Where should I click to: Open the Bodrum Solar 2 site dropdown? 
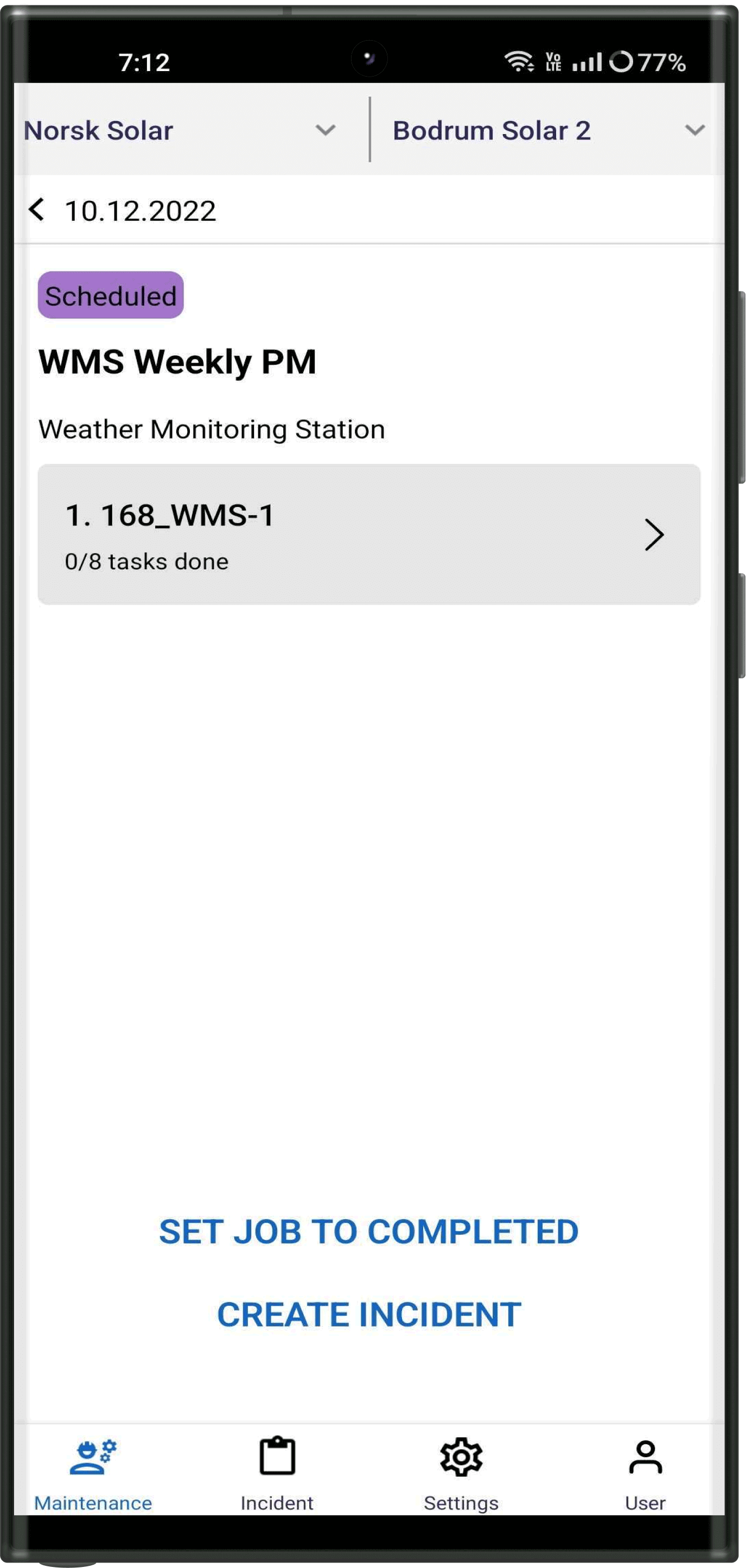(x=547, y=130)
